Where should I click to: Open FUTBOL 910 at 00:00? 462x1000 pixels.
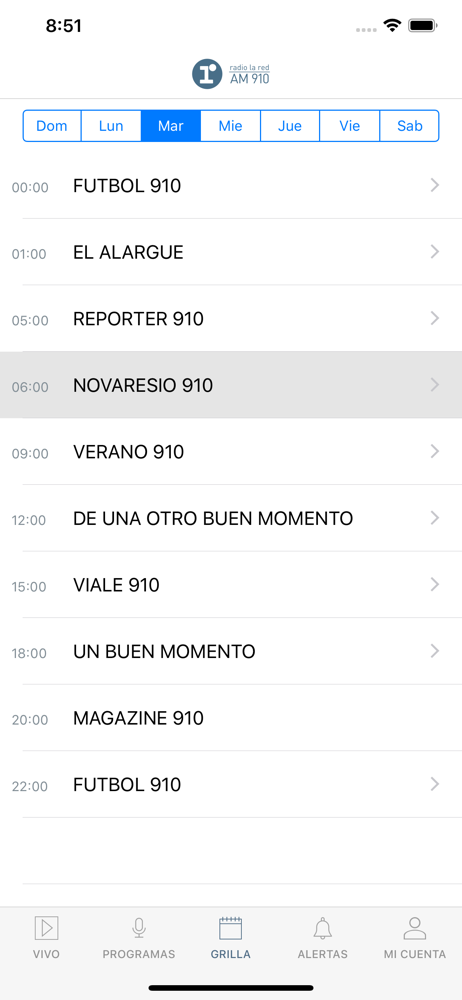pyautogui.click(x=231, y=186)
